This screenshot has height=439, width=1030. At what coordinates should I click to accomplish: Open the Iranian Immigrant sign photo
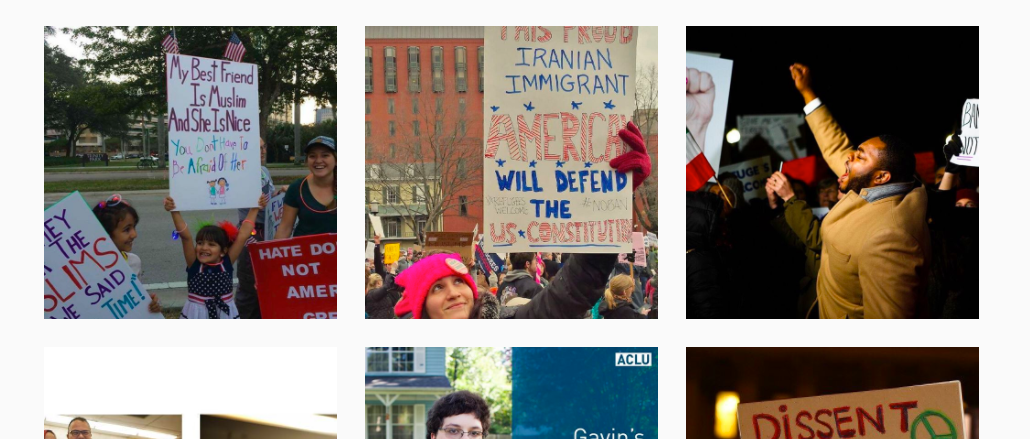[x=511, y=172]
